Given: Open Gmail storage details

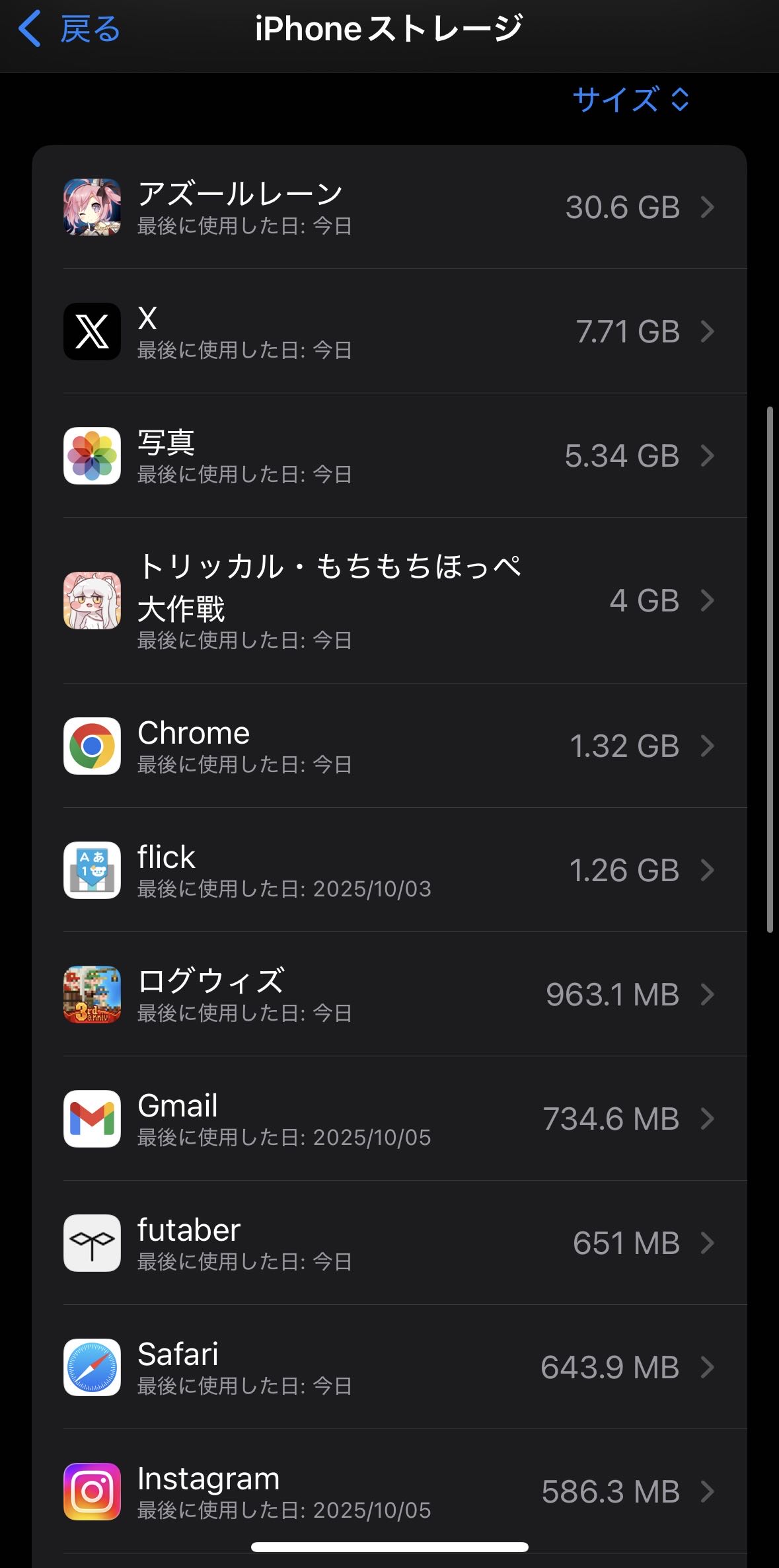Looking at the screenshot, I should 390,1118.
